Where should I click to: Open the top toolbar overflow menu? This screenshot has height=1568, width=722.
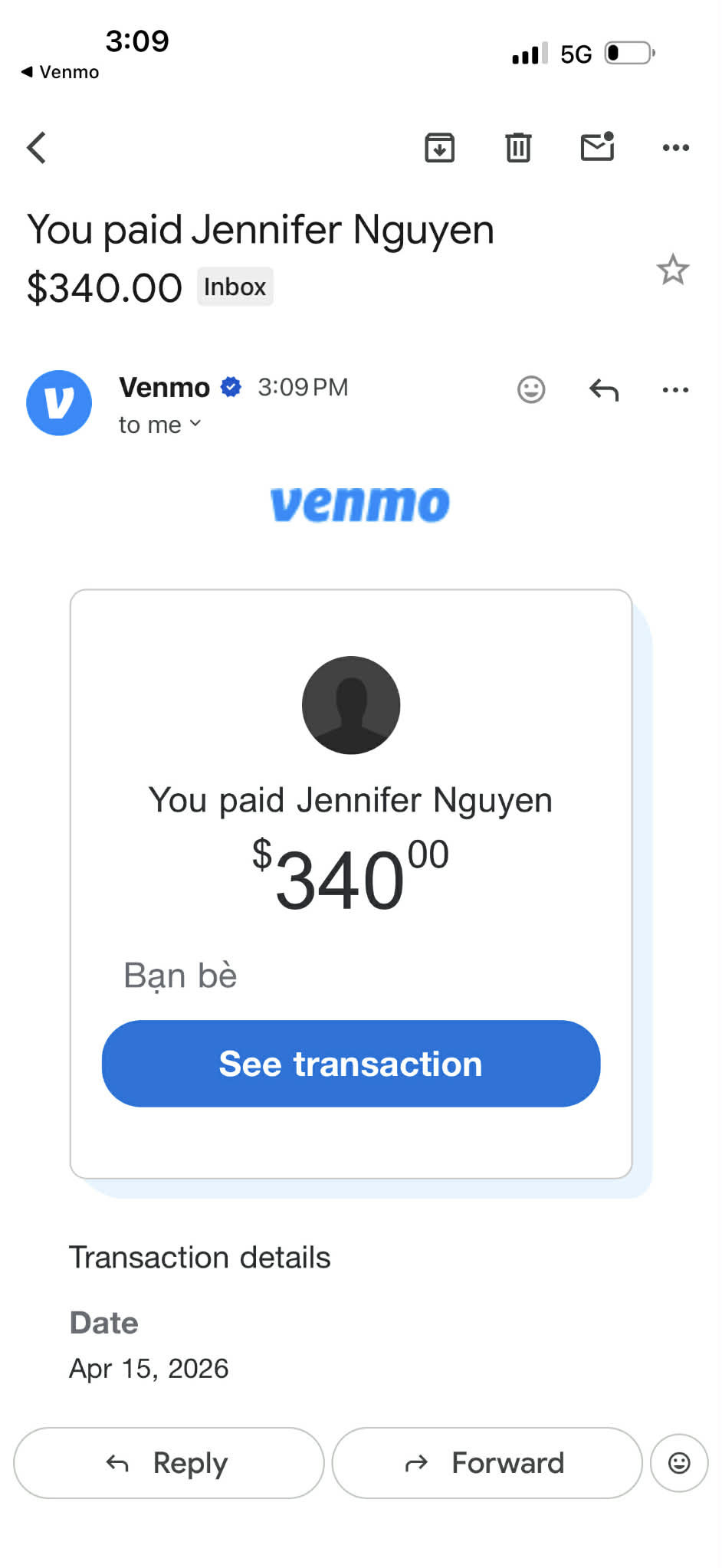pos(676,147)
